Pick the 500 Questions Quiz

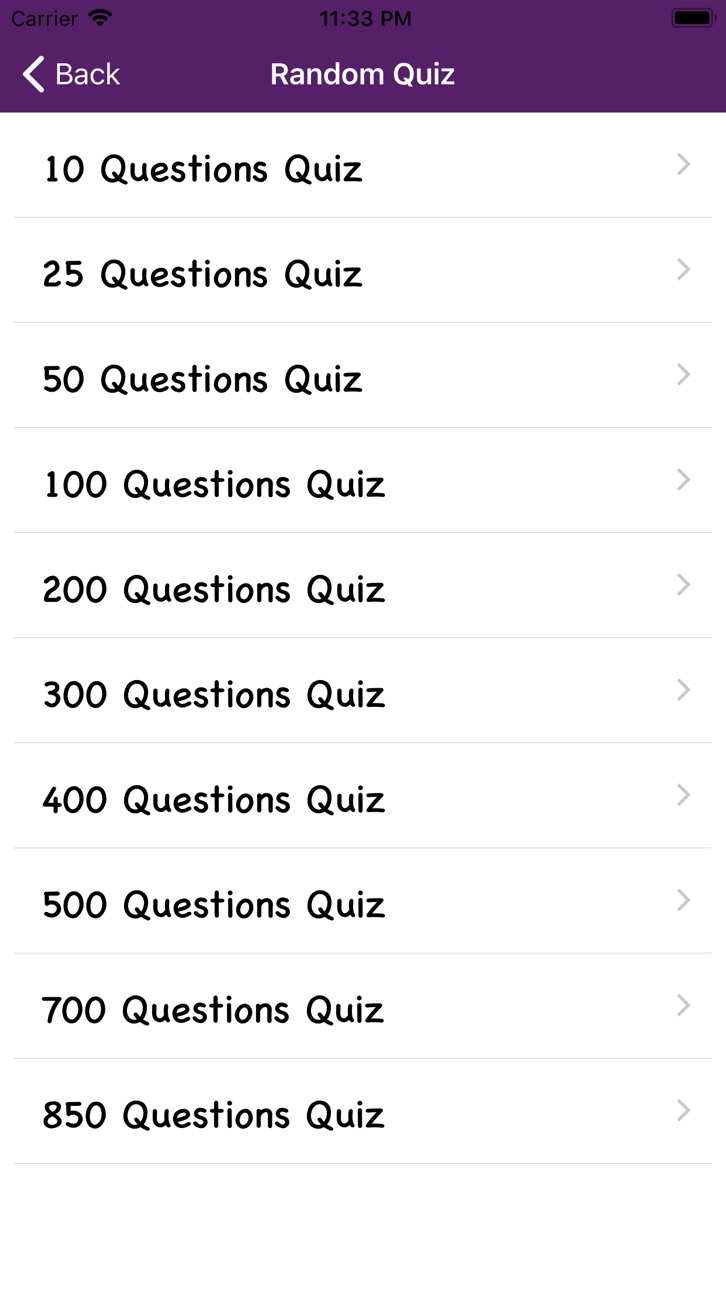[x=363, y=900]
